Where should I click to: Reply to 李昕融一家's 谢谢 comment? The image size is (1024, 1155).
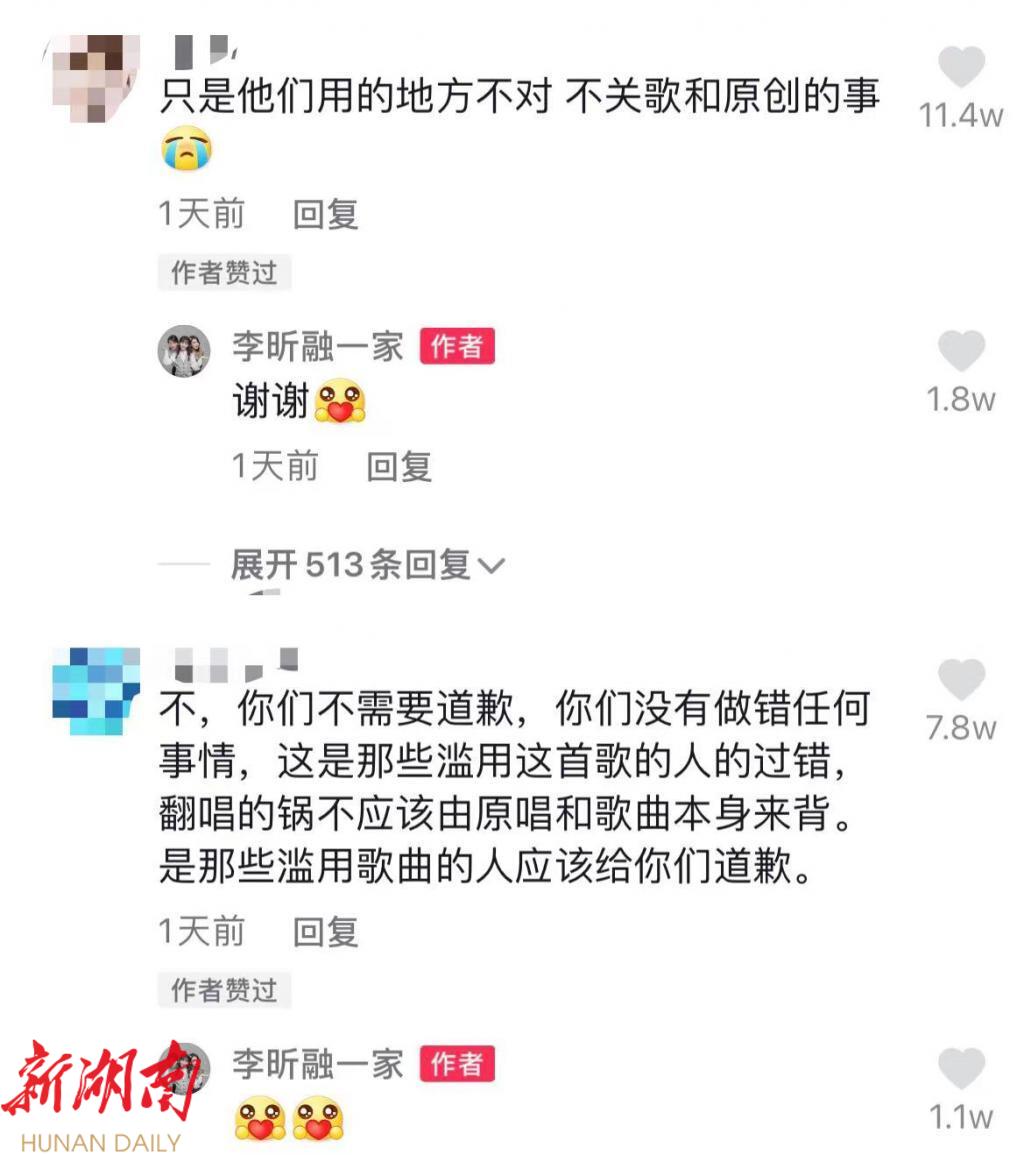tap(398, 466)
